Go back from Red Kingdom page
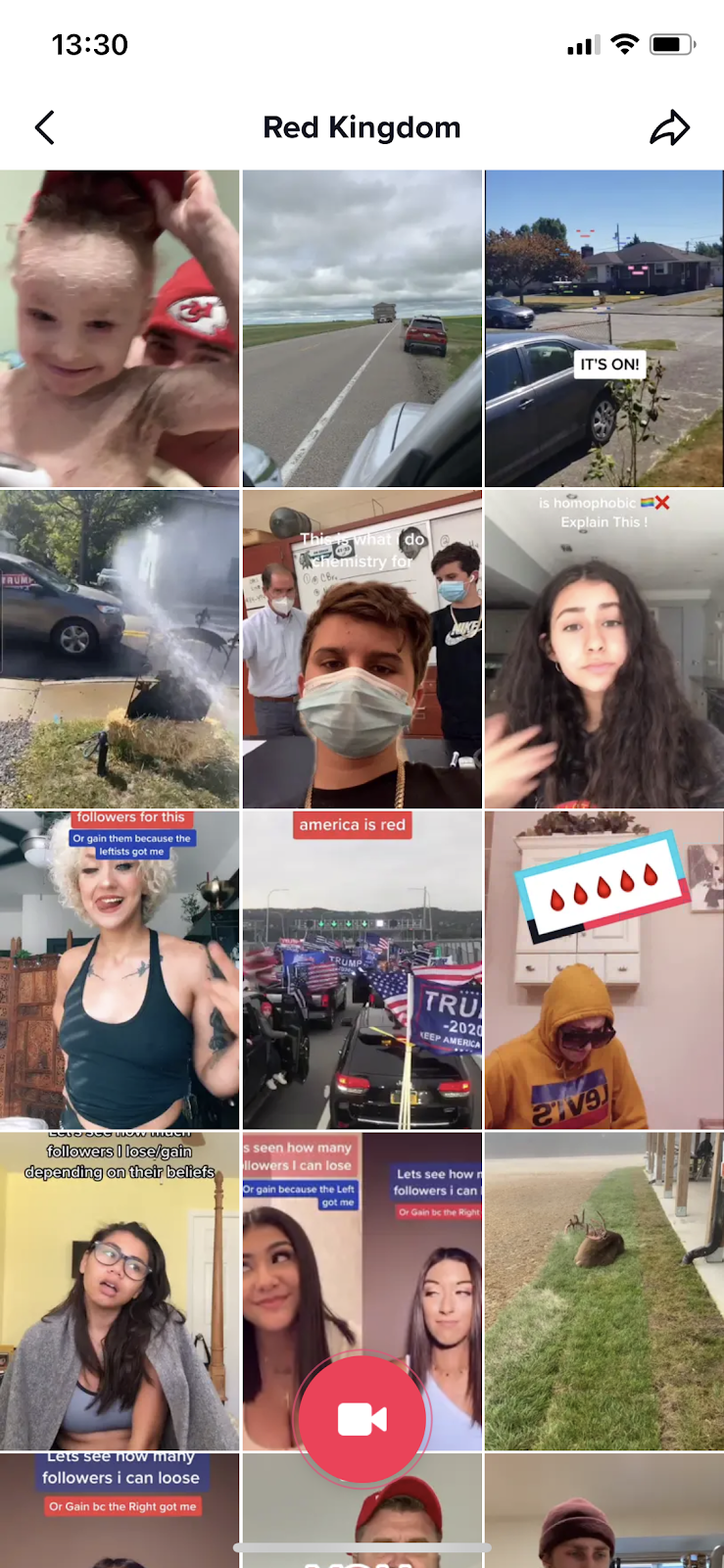Viewport: 724px width, 1568px height. coord(45,127)
